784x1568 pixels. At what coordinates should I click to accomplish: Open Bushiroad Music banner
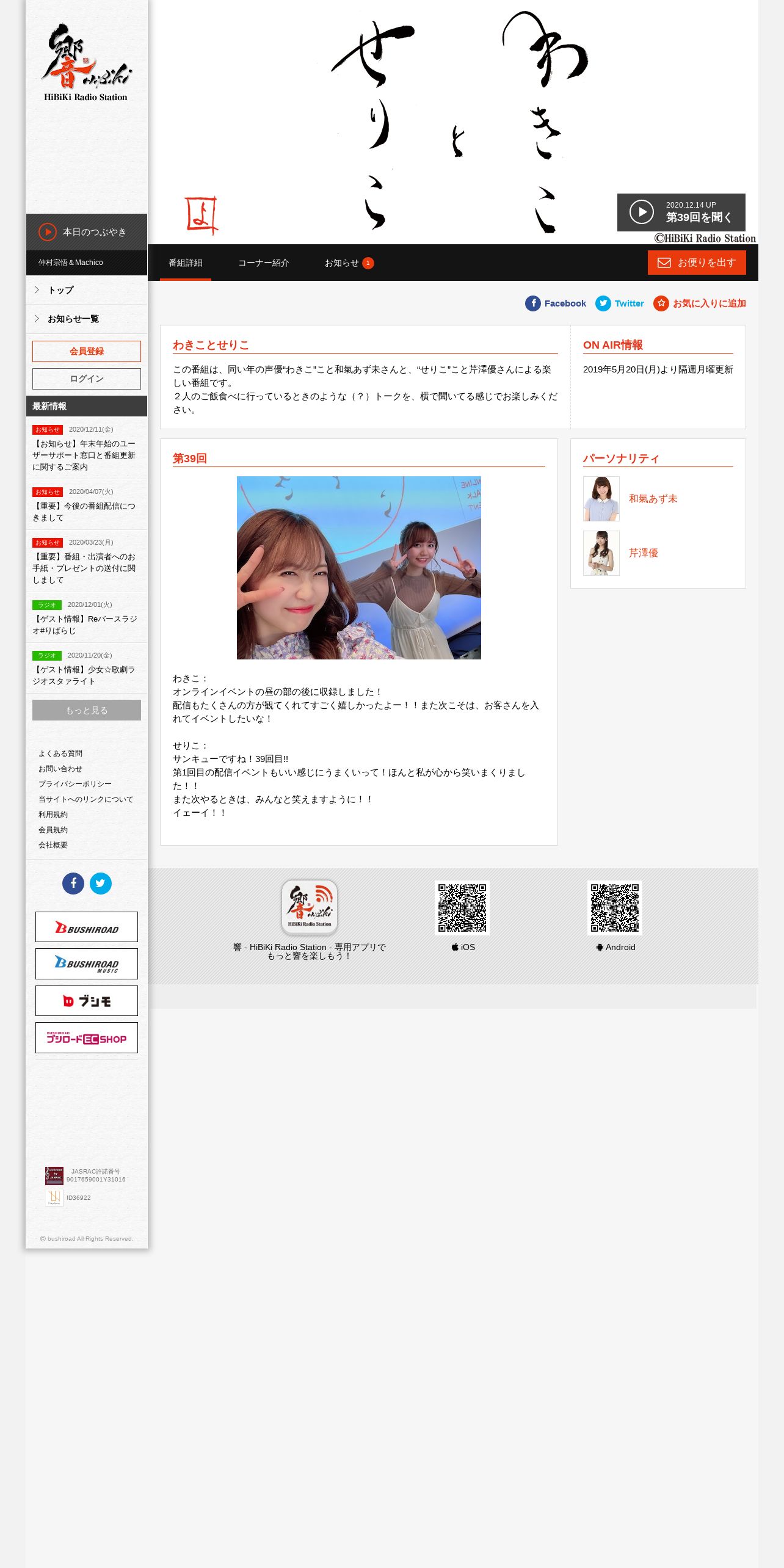(87, 964)
